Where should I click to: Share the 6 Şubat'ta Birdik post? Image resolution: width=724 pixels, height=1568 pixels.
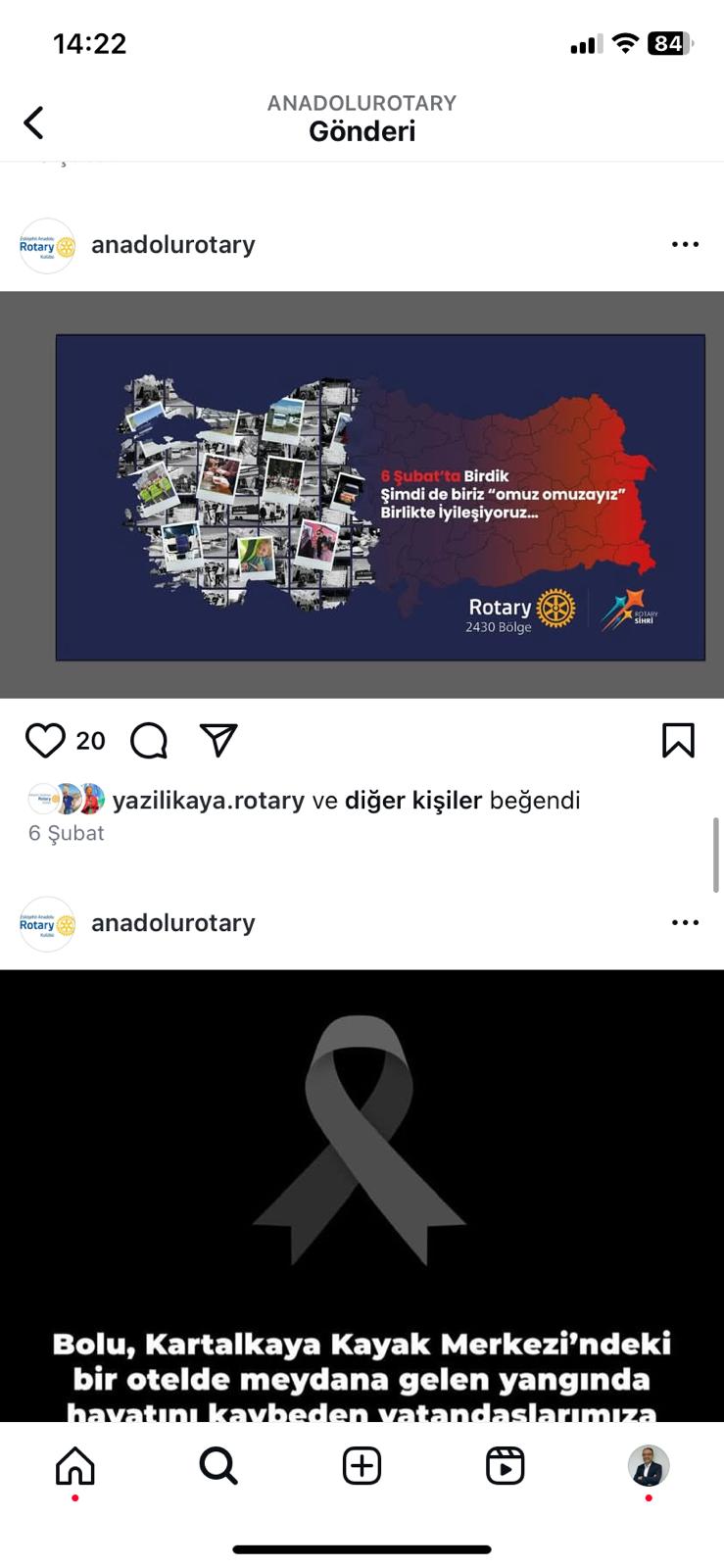pos(218,741)
